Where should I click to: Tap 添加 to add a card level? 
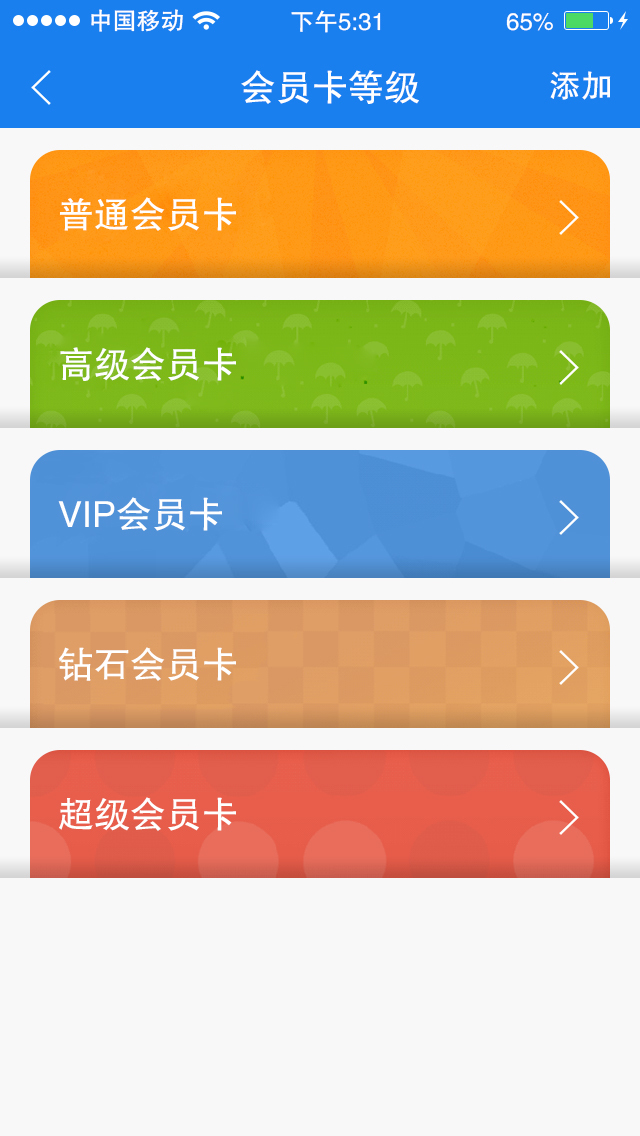(x=580, y=87)
